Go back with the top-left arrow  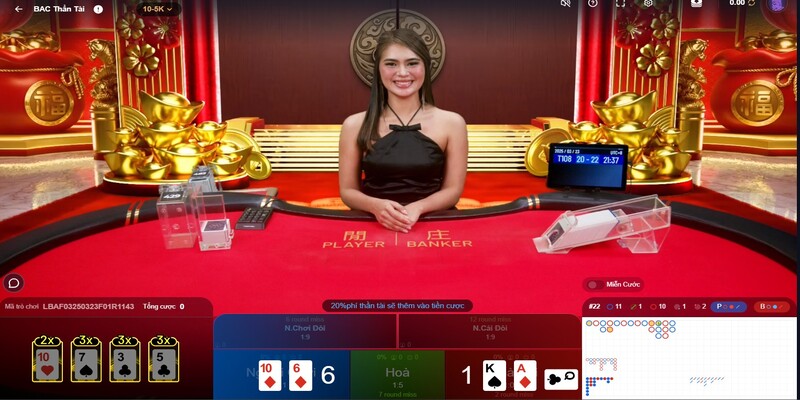click(18, 9)
